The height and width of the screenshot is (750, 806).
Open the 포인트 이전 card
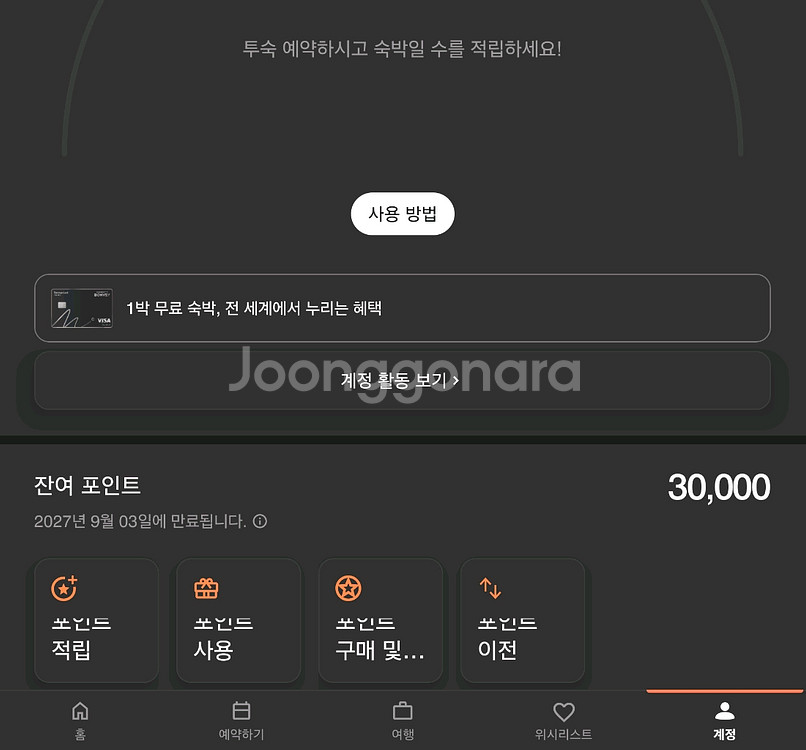[x=523, y=620]
